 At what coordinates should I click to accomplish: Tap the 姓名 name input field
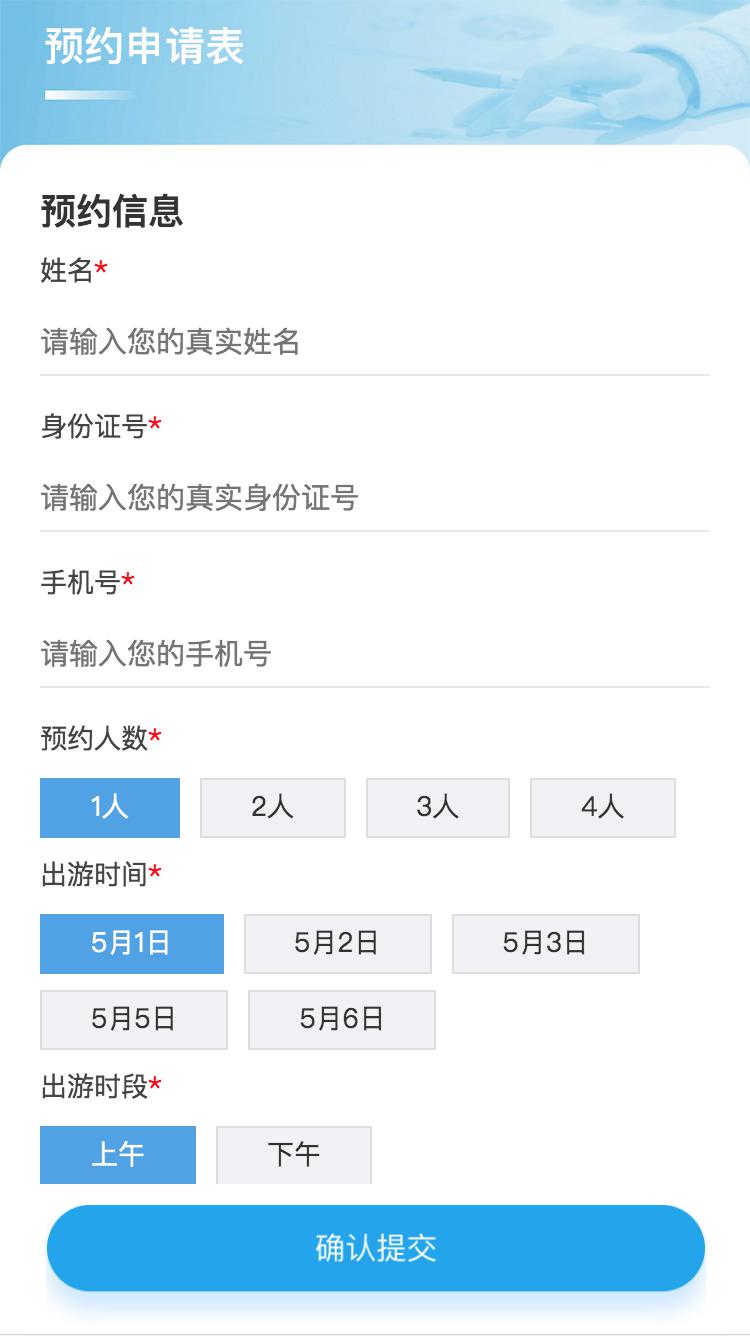pos(375,342)
